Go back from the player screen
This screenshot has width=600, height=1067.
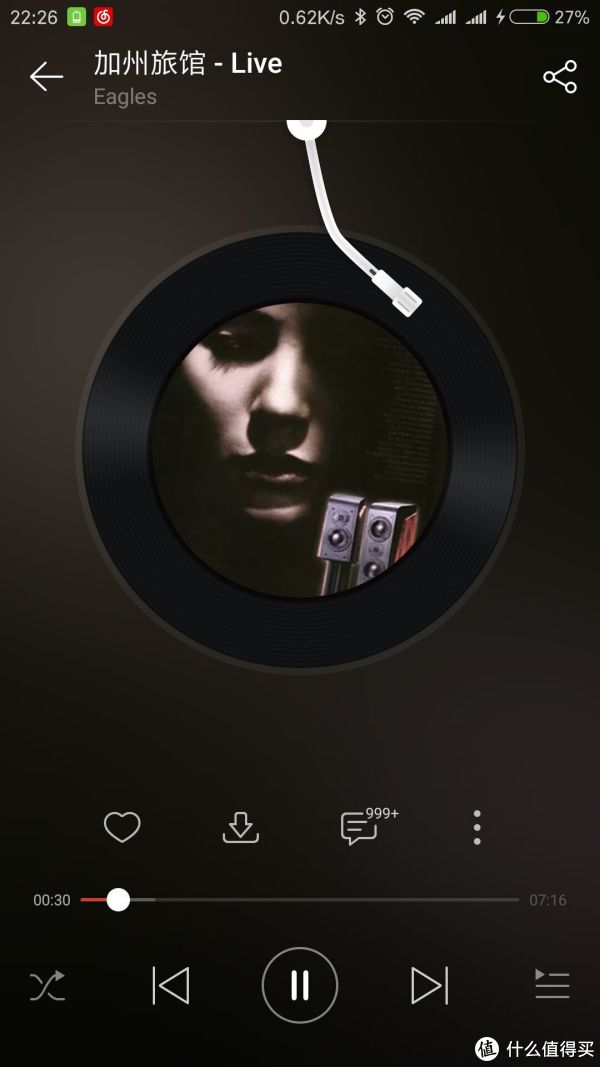pos(46,77)
